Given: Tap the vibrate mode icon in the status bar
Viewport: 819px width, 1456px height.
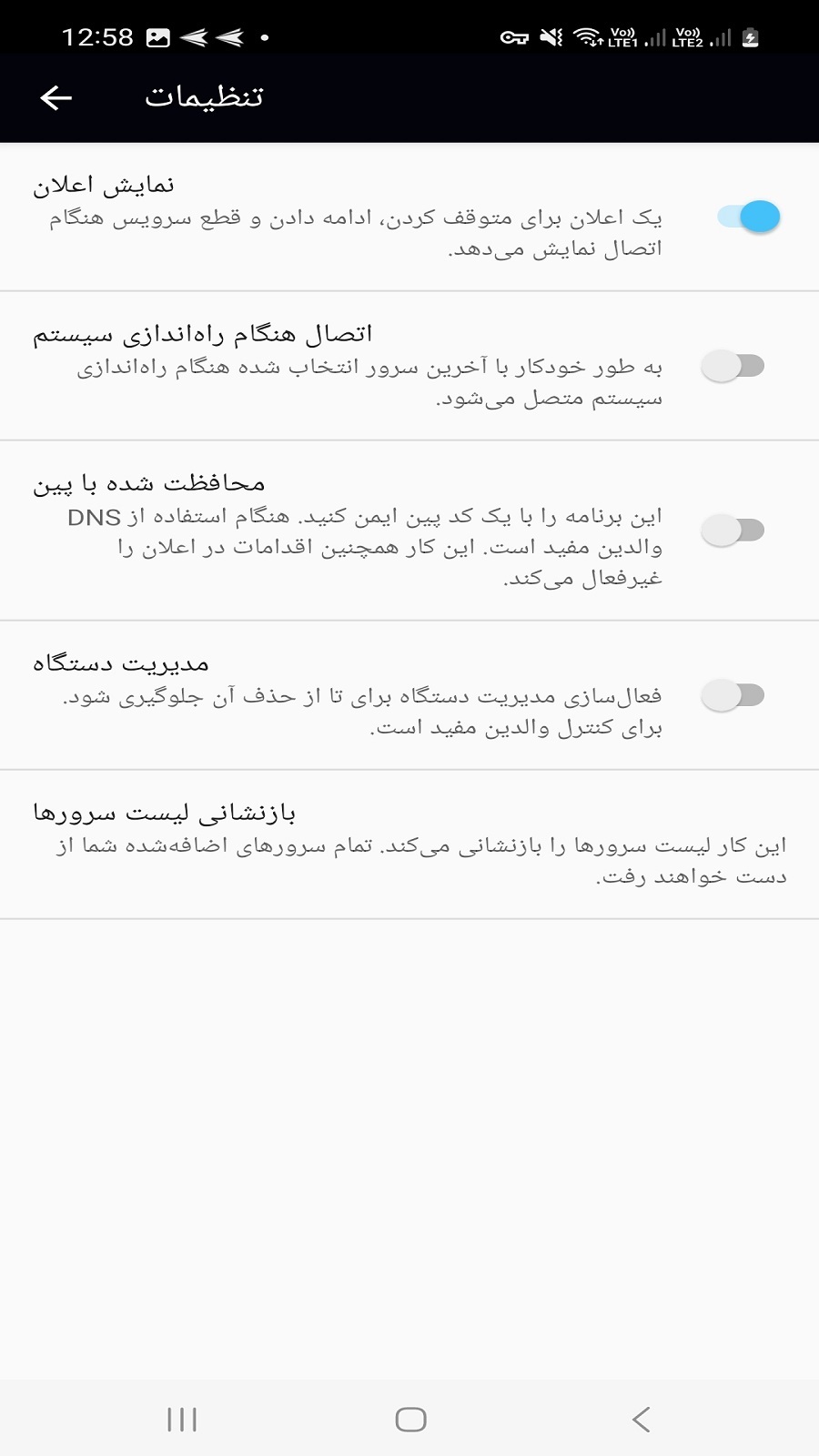Looking at the screenshot, I should (x=550, y=36).
